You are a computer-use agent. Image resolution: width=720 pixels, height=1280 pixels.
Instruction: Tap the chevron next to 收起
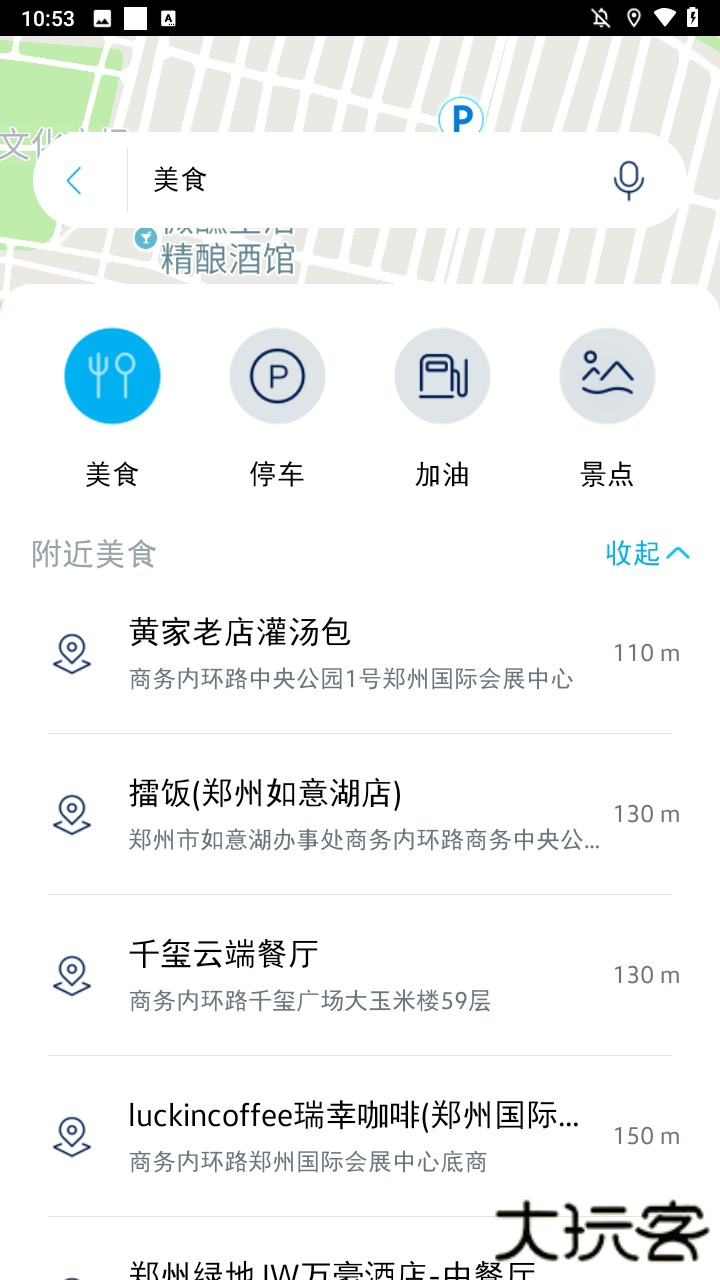(678, 553)
